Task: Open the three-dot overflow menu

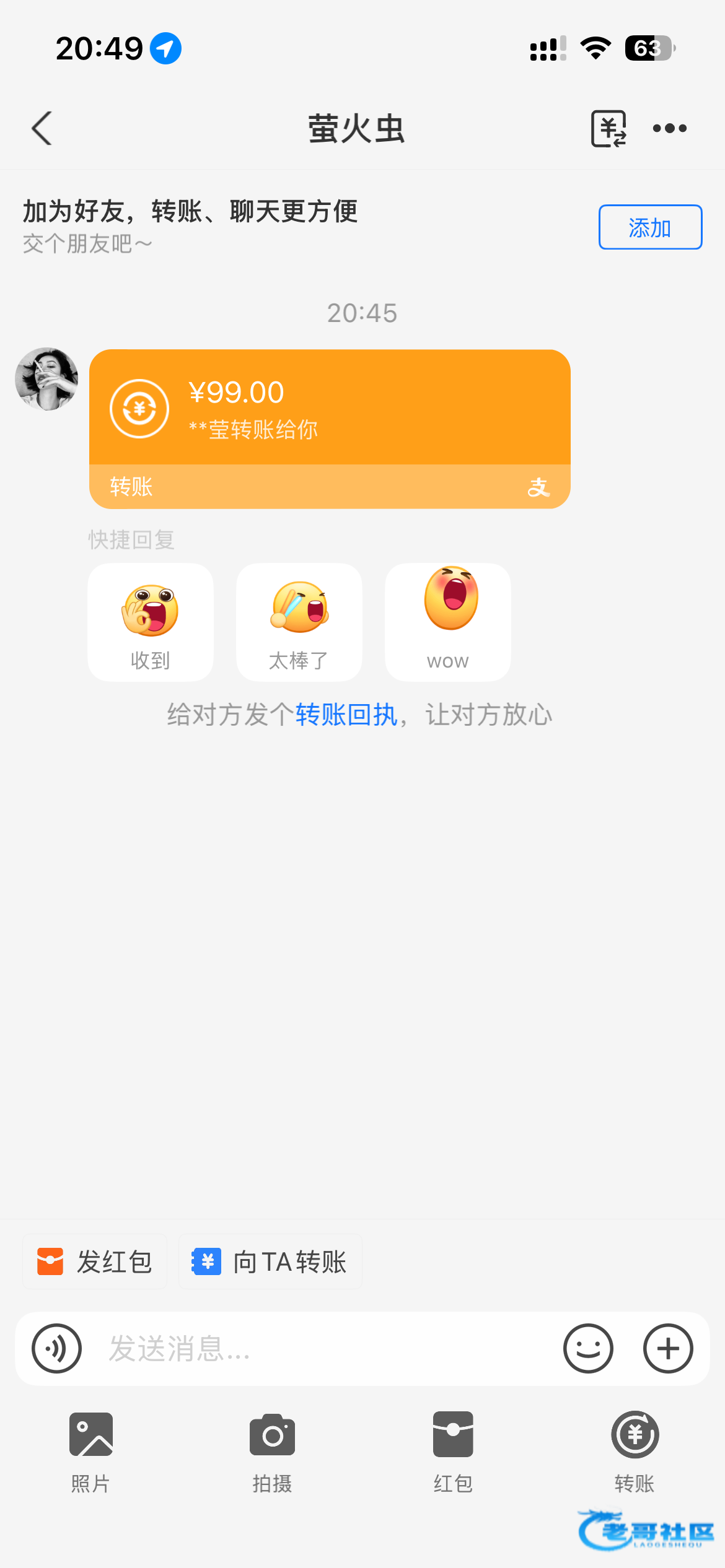Action: coord(670,128)
